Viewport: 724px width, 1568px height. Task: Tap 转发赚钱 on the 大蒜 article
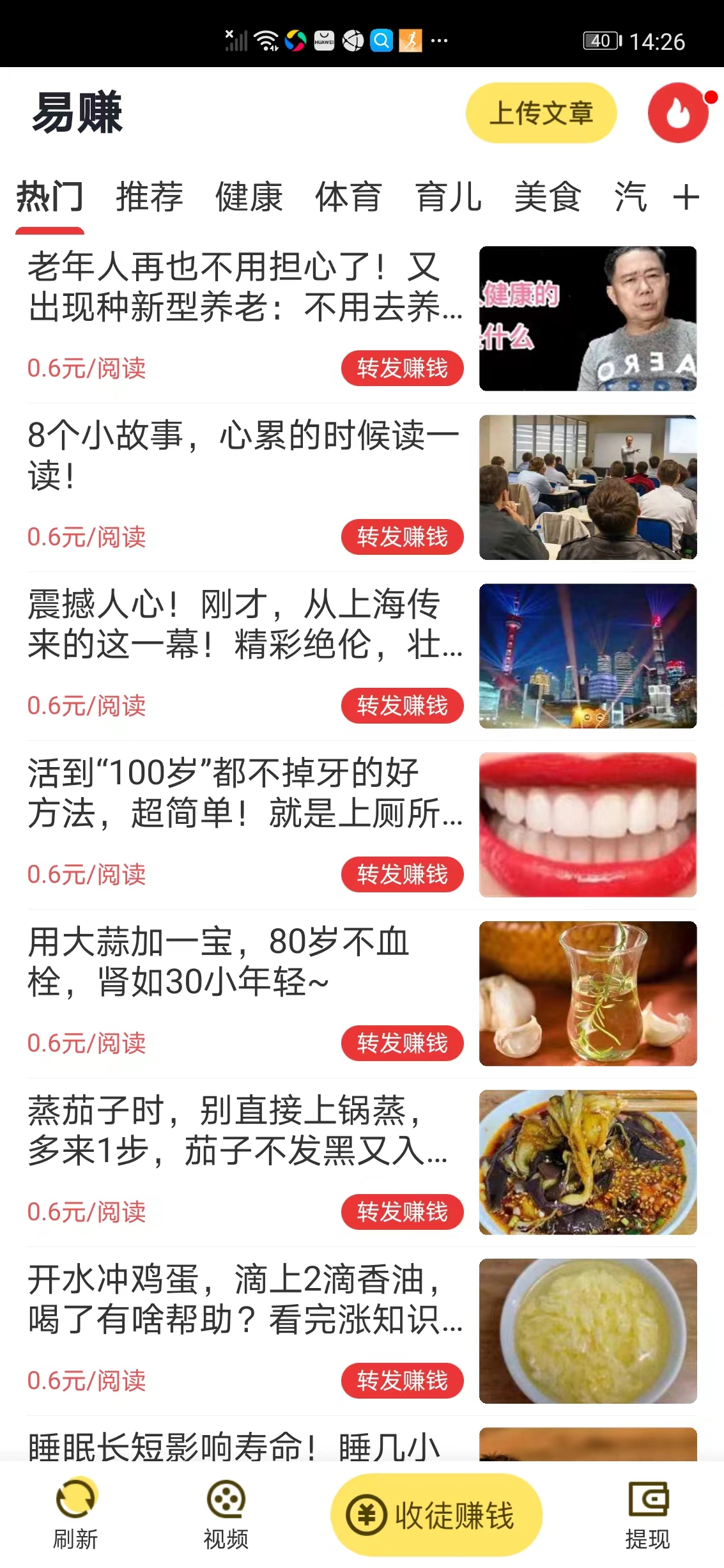click(x=403, y=1044)
